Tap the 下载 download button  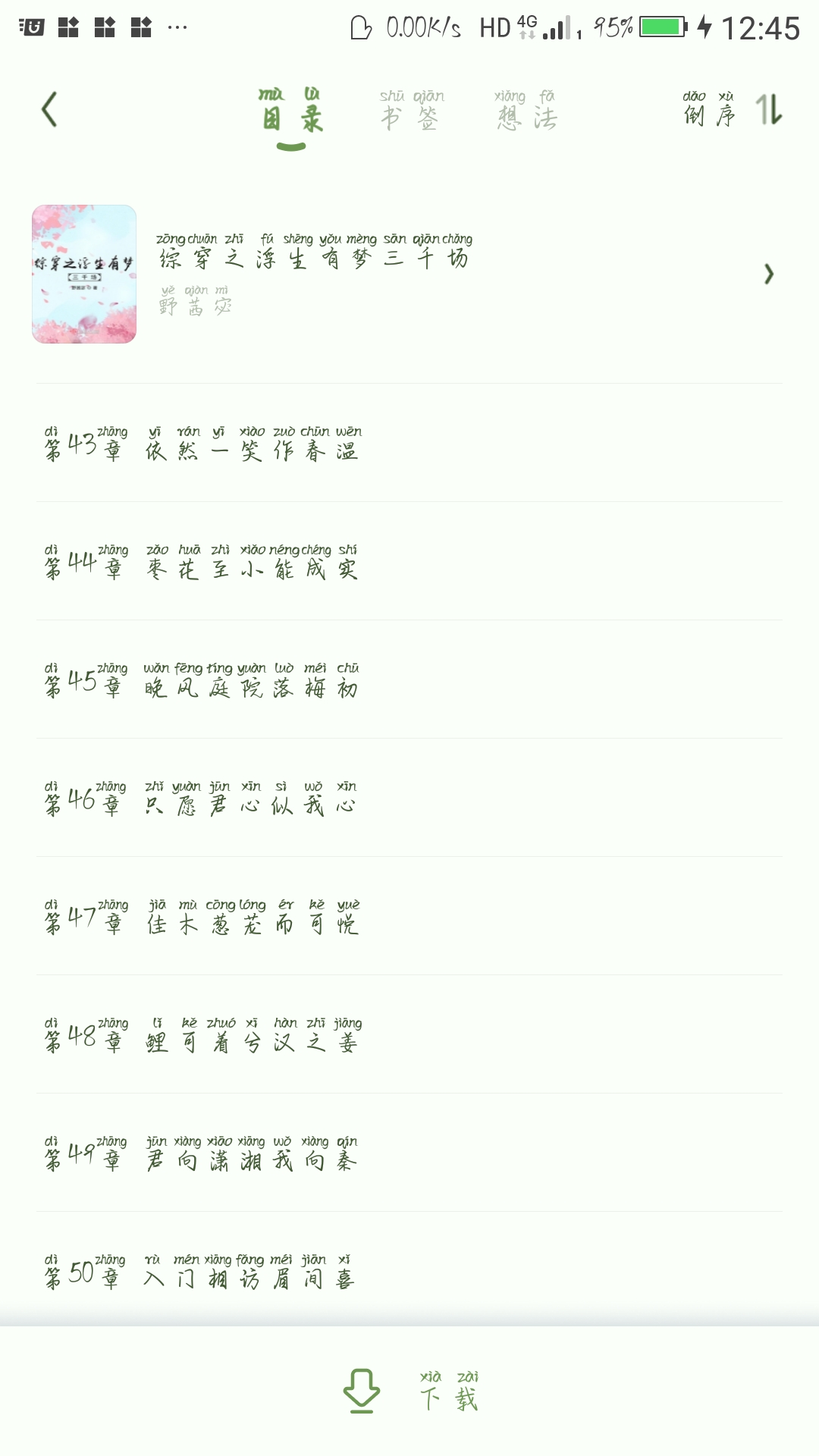click(x=409, y=1392)
